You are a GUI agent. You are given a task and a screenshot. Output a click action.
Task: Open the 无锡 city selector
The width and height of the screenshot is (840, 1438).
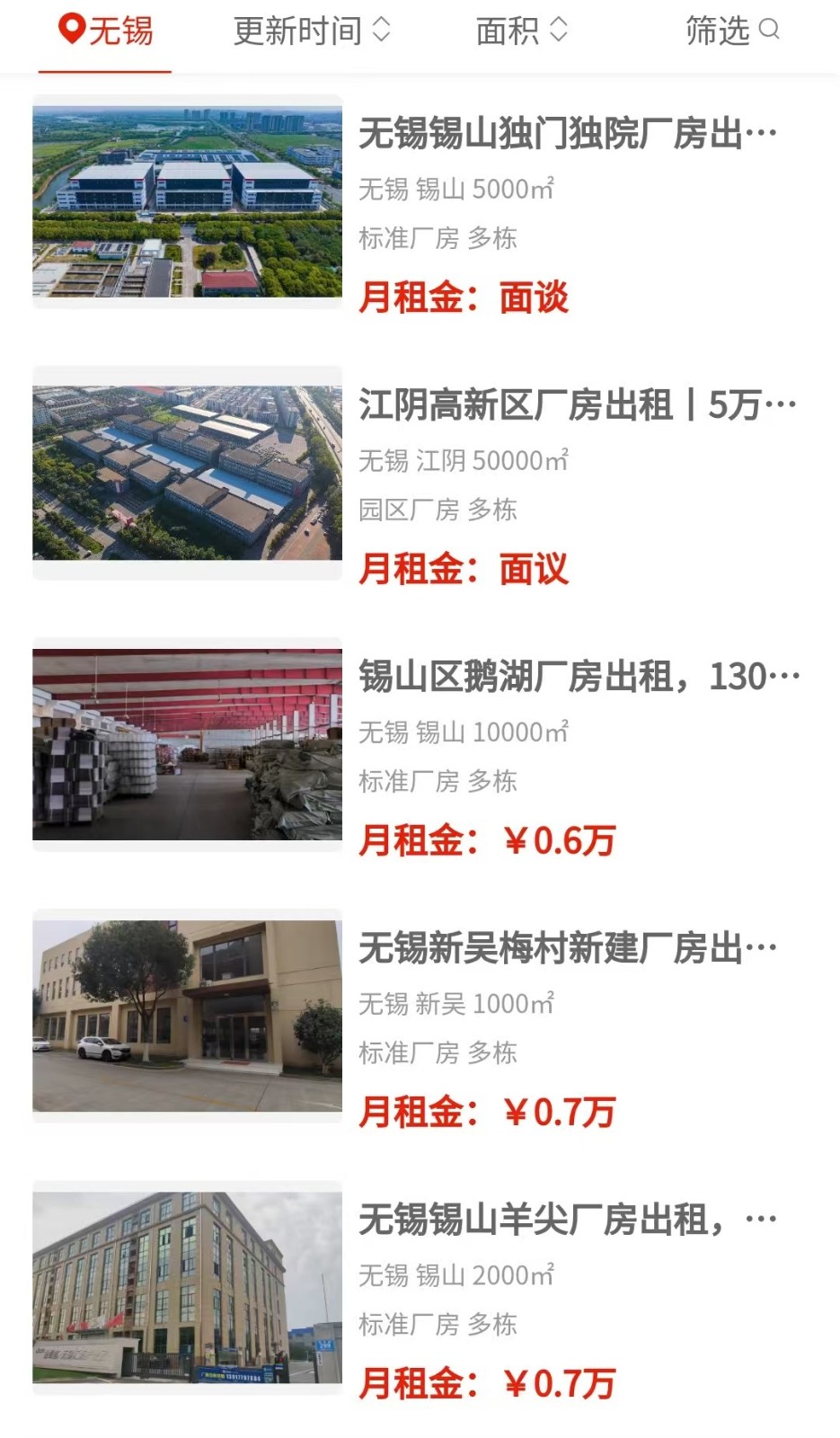click(x=106, y=31)
